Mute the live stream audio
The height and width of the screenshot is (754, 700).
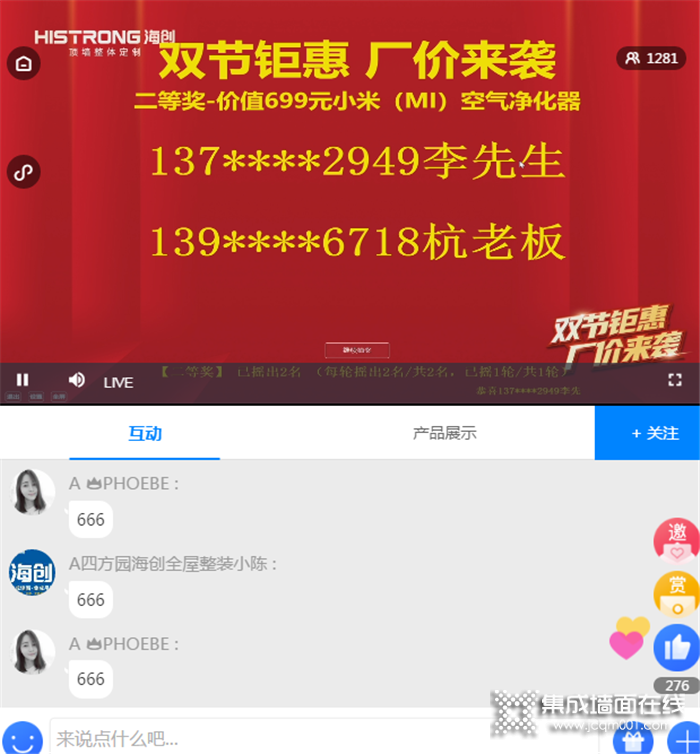click(x=76, y=380)
